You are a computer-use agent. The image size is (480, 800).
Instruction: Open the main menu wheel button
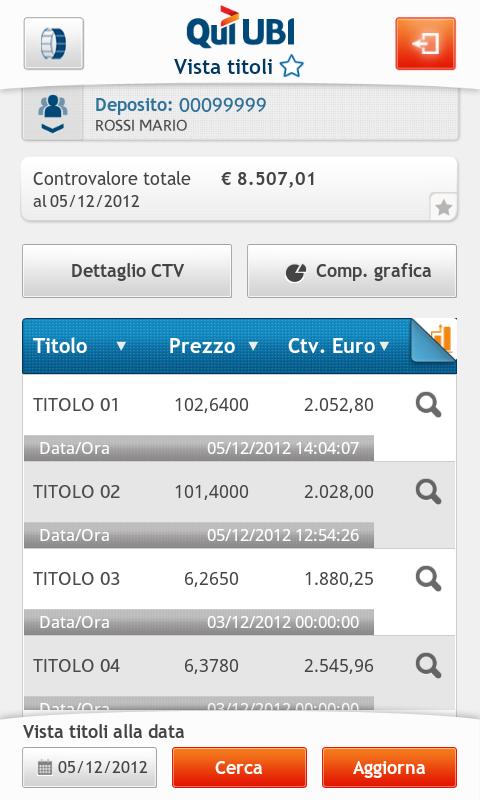coord(54,43)
